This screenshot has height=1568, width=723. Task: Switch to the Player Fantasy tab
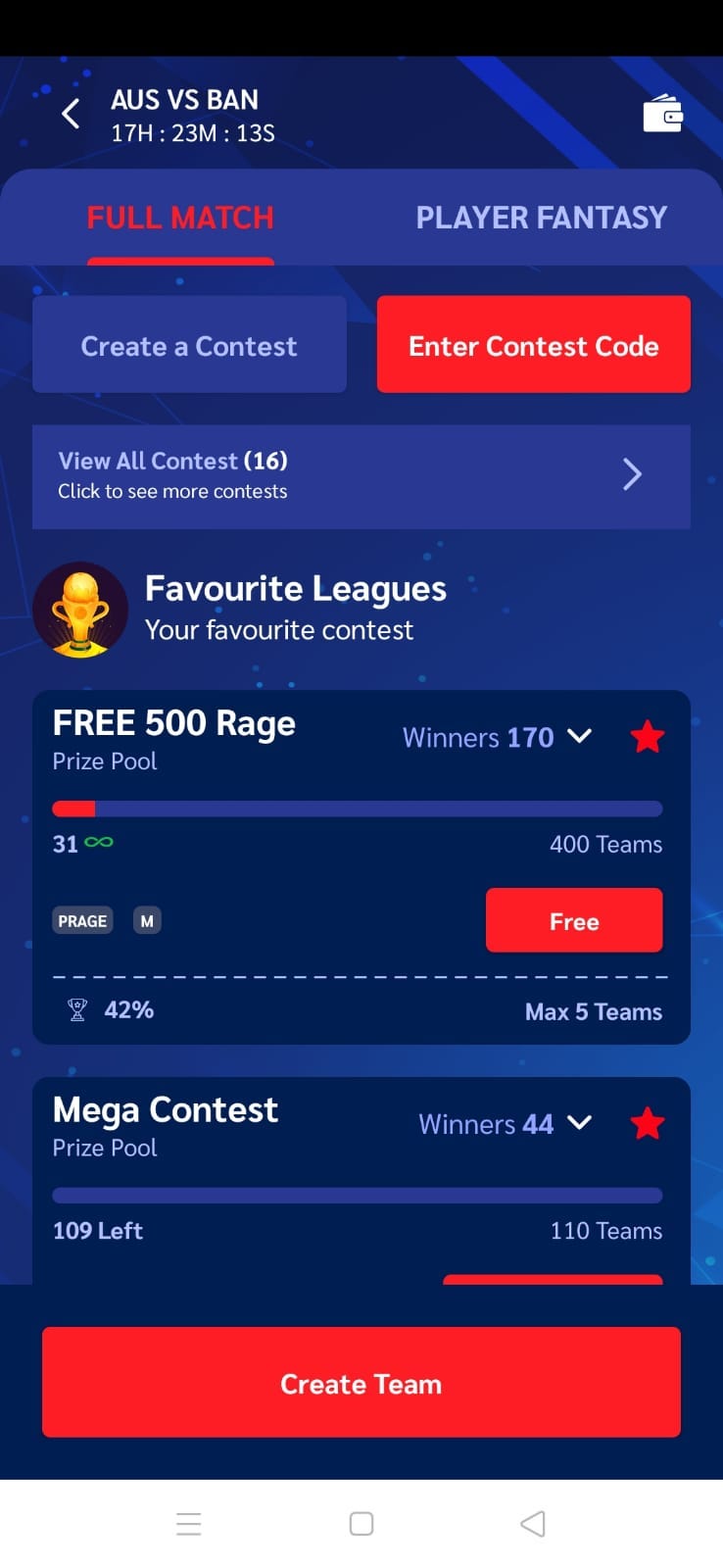[541, 218]
